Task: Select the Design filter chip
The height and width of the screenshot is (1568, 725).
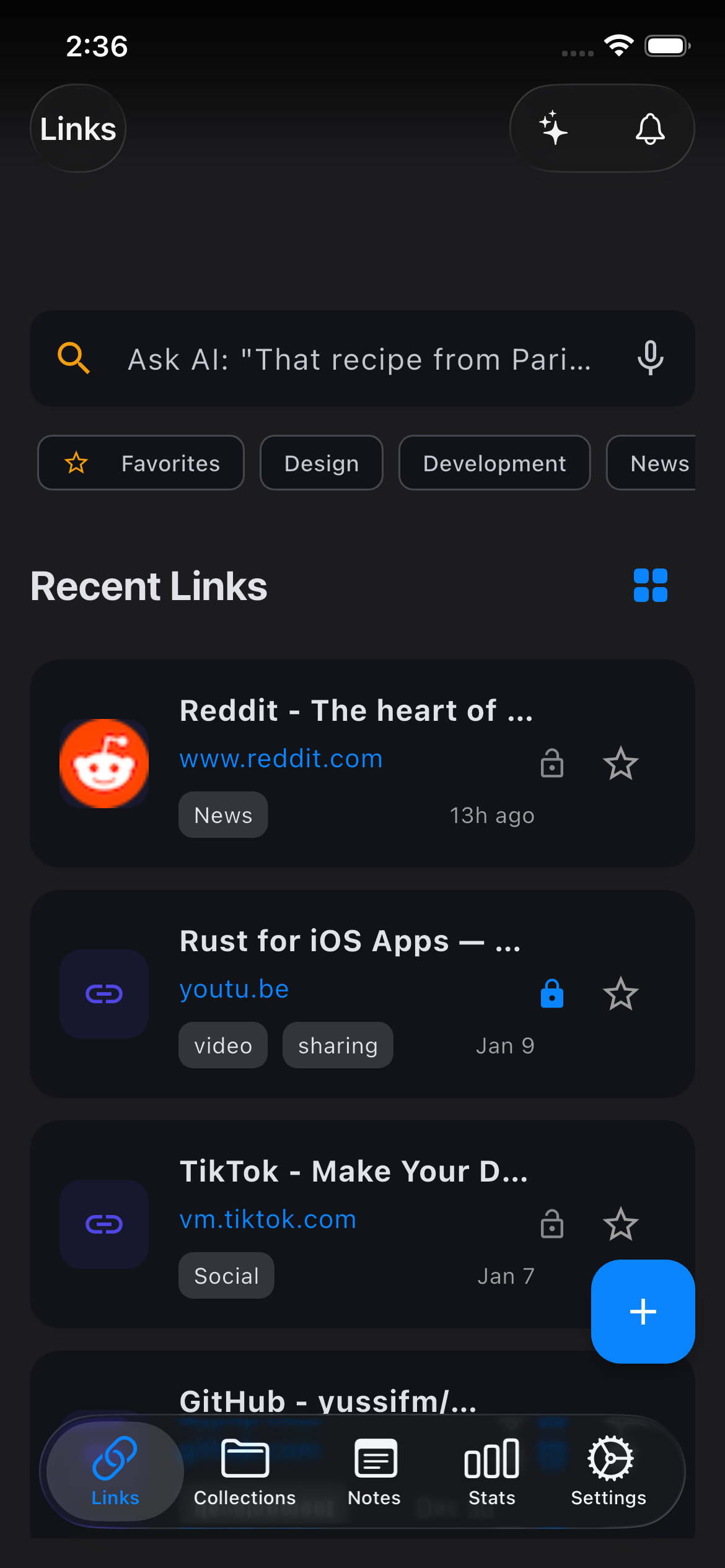Action: [x=321, y=463]
